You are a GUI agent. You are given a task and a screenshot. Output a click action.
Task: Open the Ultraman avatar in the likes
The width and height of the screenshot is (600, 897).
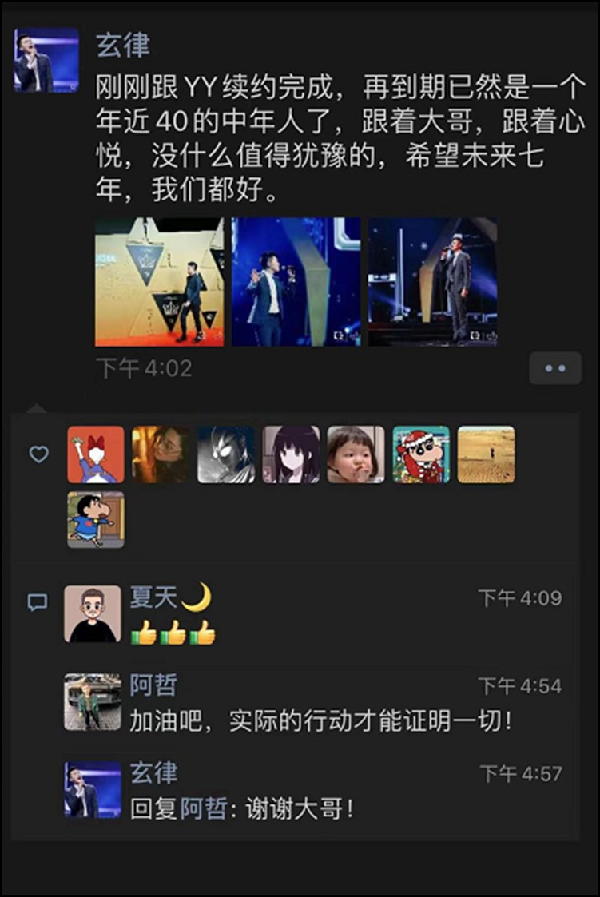[226, 455]
